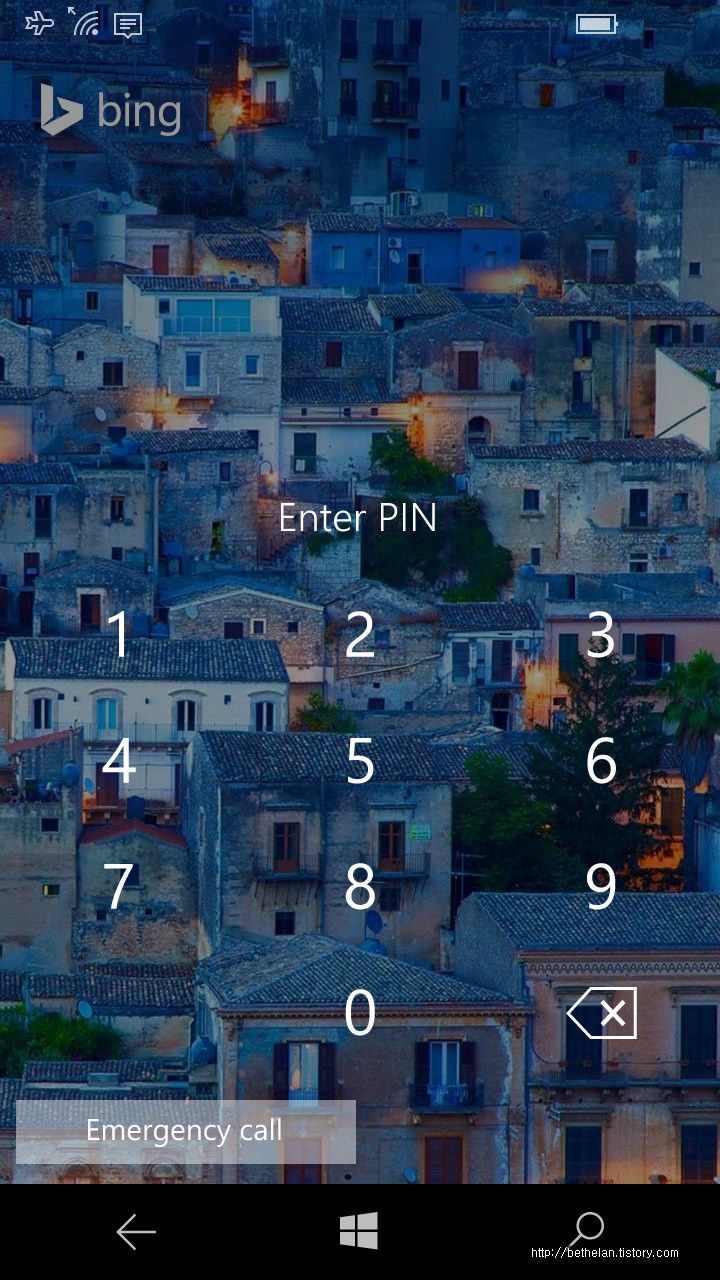Enter digit 5 on the PIN pad
This screenshot has width=720, height=1280.
pyautogui.click(x=360, y=760)
